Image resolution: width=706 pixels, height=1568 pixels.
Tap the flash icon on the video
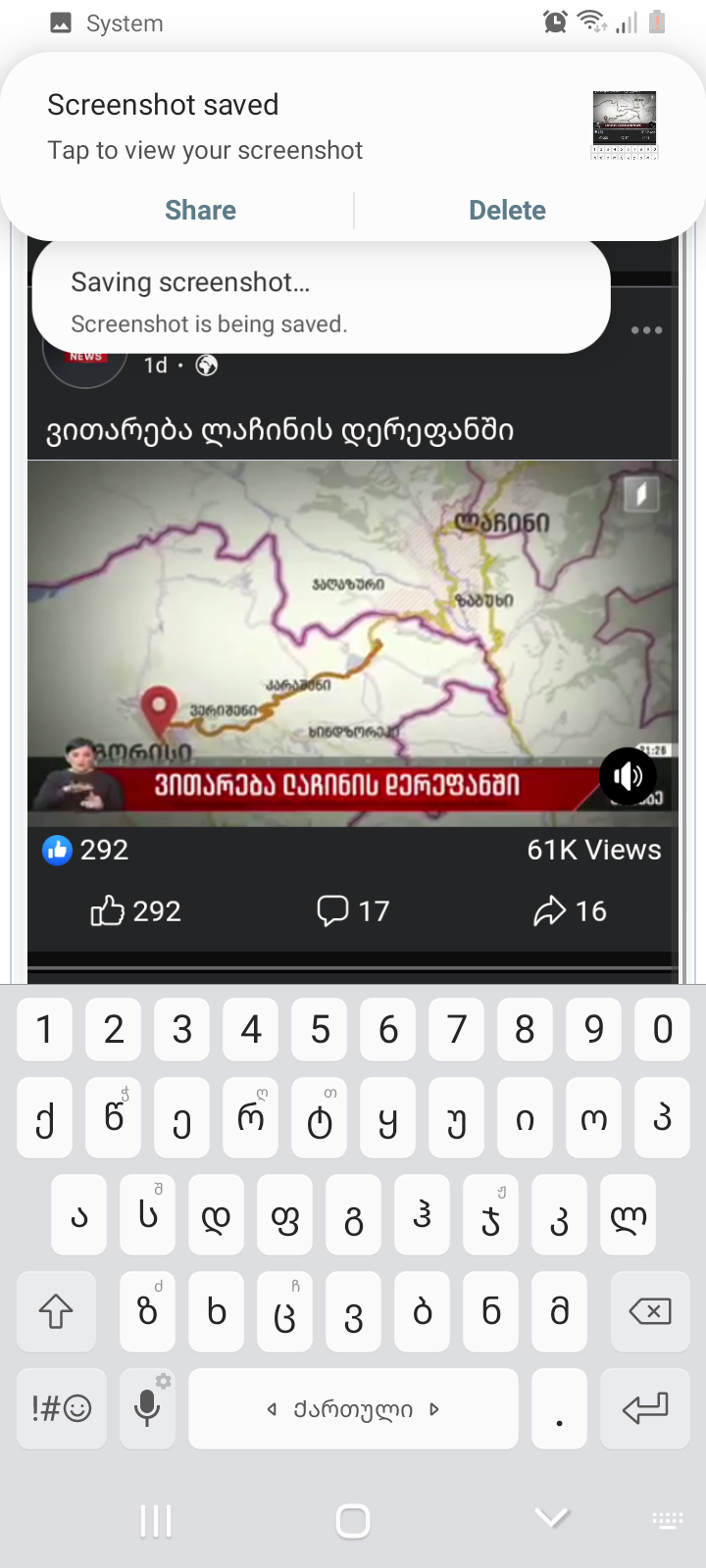click(642, 493)
